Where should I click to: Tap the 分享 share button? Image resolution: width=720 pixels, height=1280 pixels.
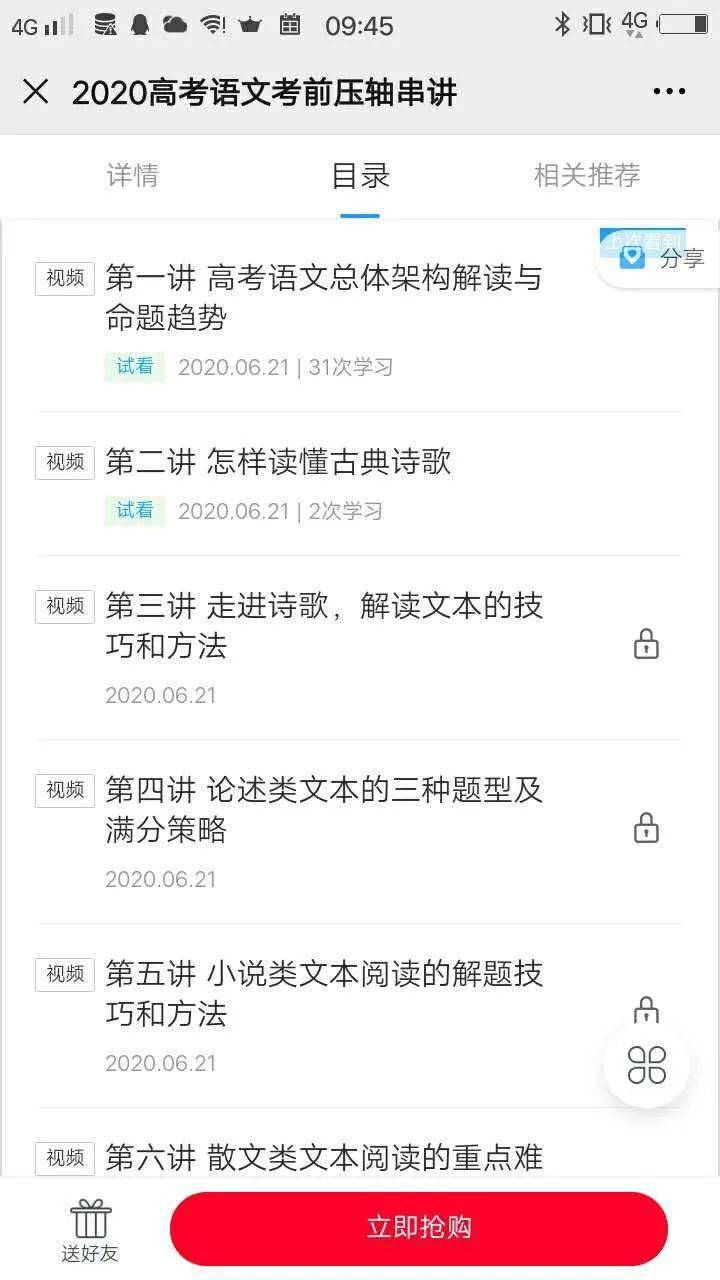(663, 258)
